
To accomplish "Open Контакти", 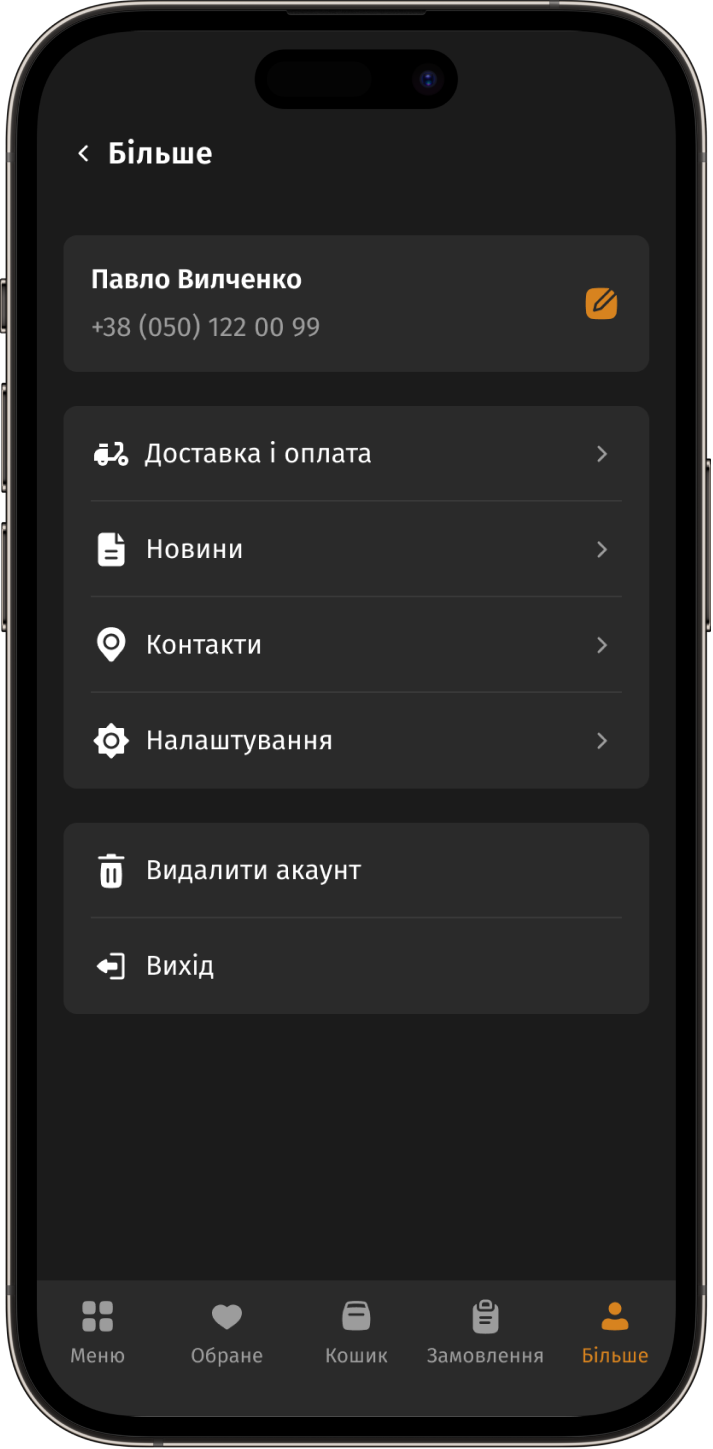I will [x=356, y=645].
